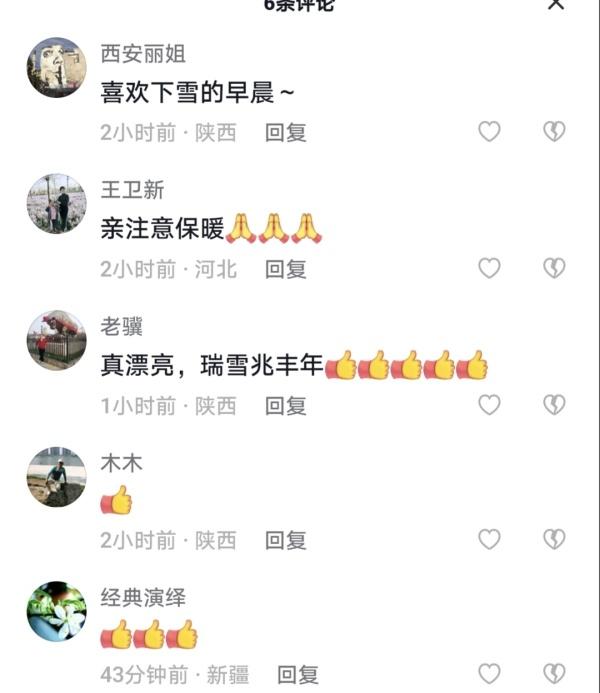
Task: Like 西安丽姐's comment
Action: click(489, 131)
